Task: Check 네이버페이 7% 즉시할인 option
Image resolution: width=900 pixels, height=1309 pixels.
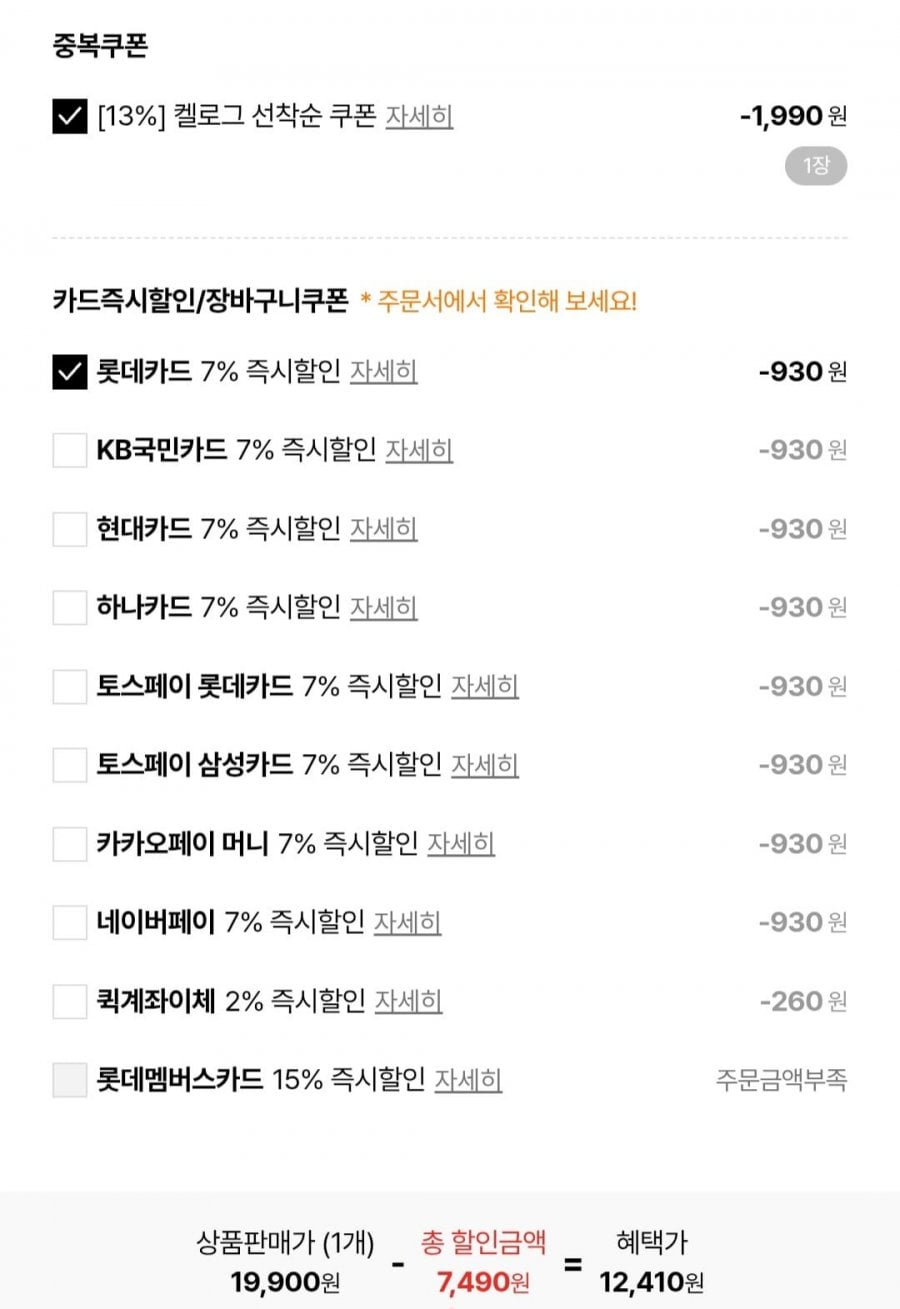Action: click(70, 922)
